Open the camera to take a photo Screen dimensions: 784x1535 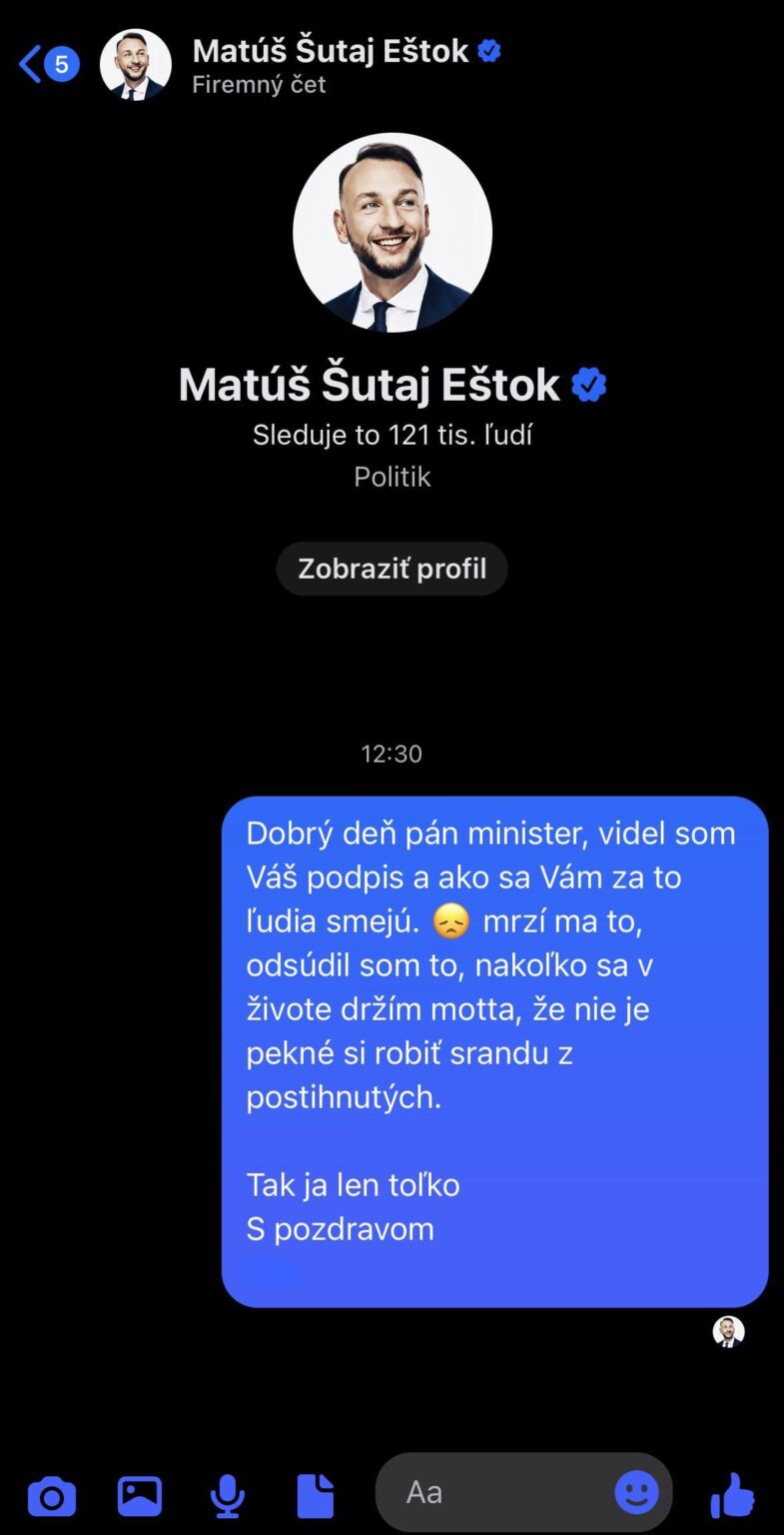51,1492
